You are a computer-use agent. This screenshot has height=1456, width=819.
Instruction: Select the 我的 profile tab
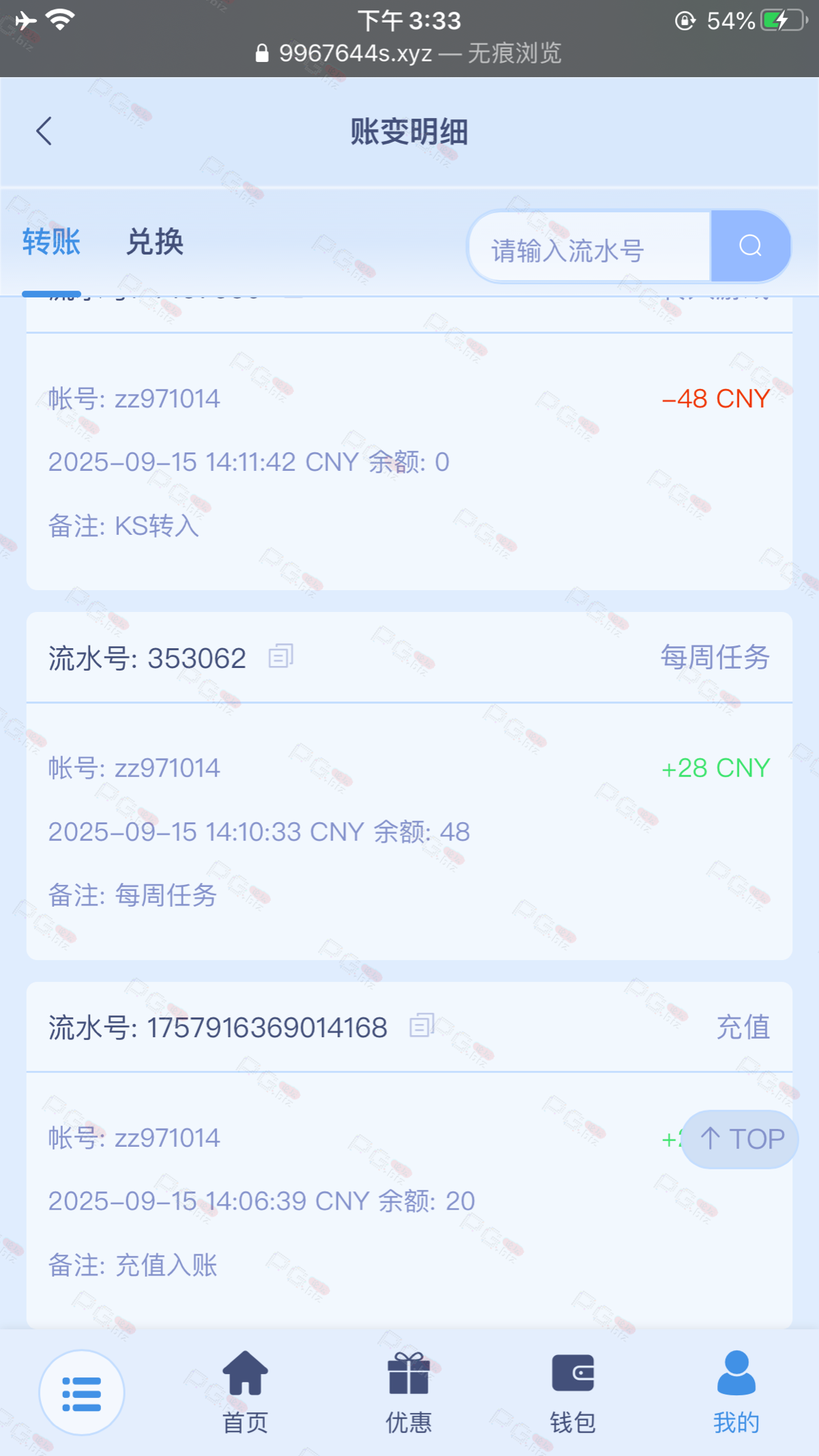[736, 1392]
